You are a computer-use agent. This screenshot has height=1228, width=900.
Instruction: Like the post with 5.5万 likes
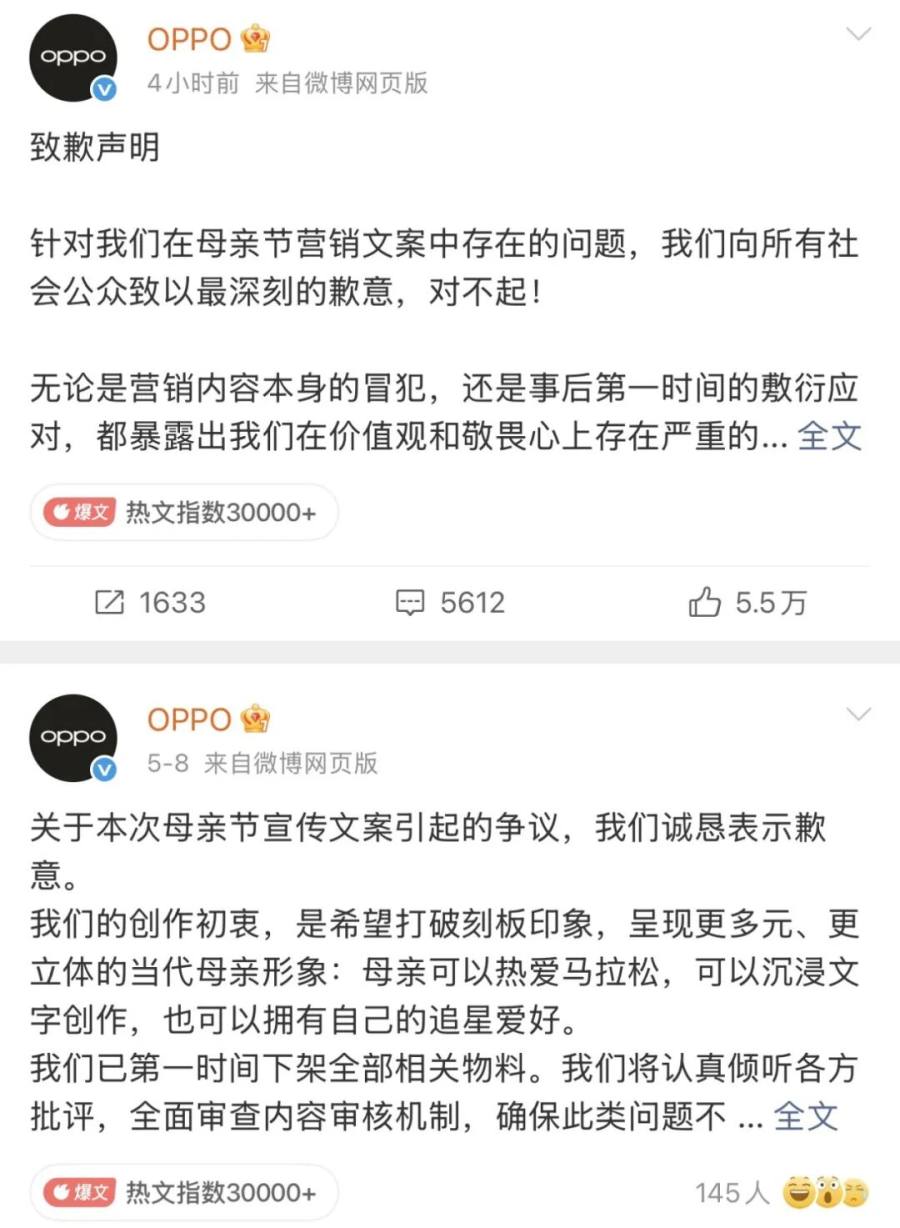point(747,602)
